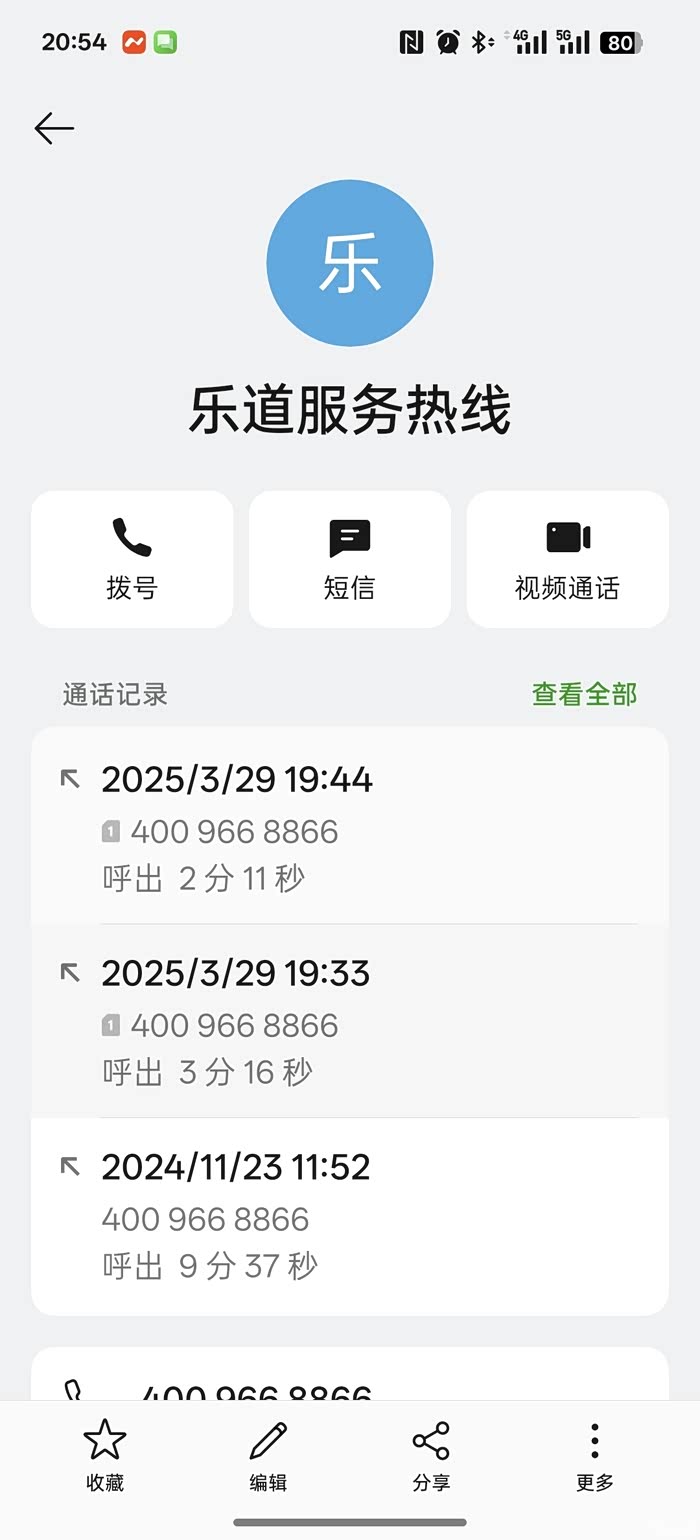Open the 更多 options menu

point(594,1455)
